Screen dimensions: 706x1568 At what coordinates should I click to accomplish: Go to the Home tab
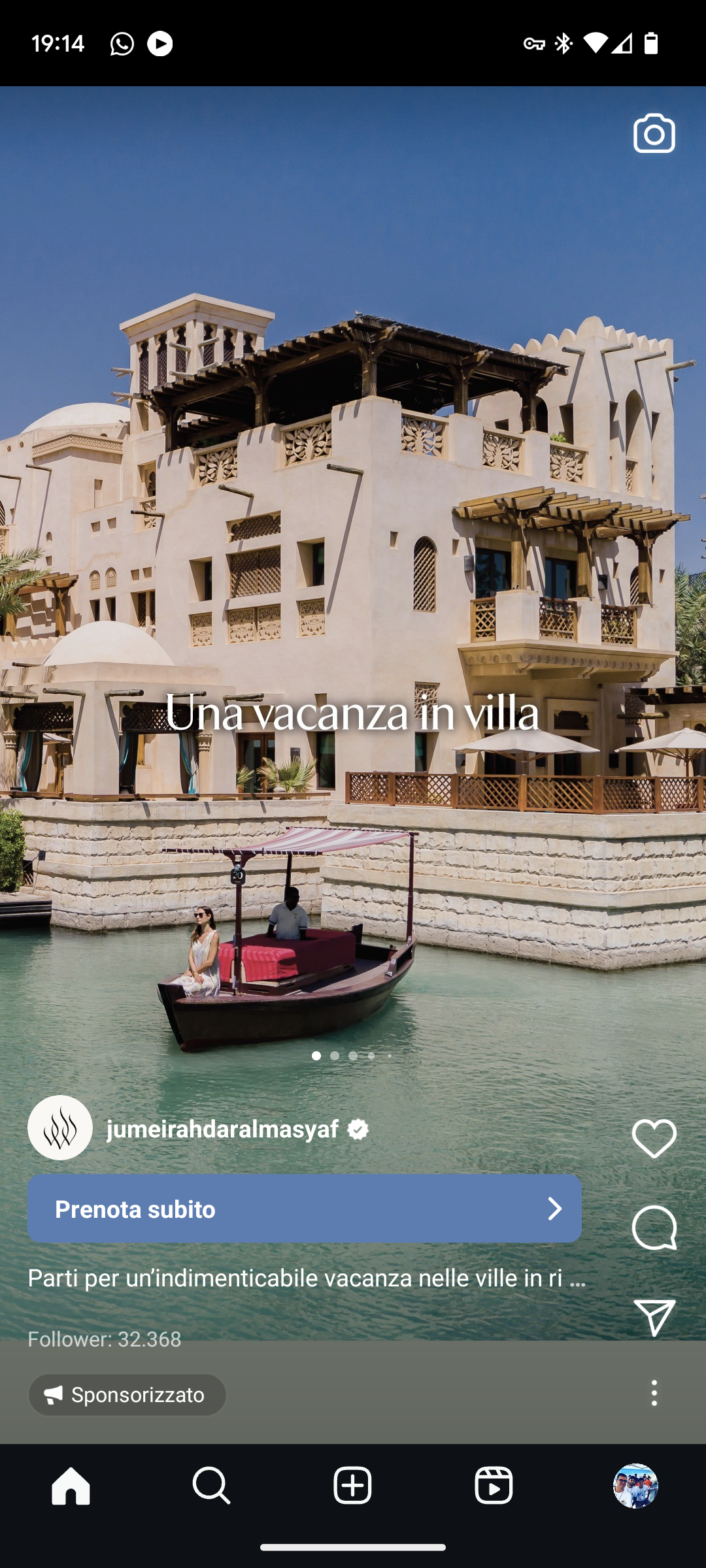click(71, 1486)
